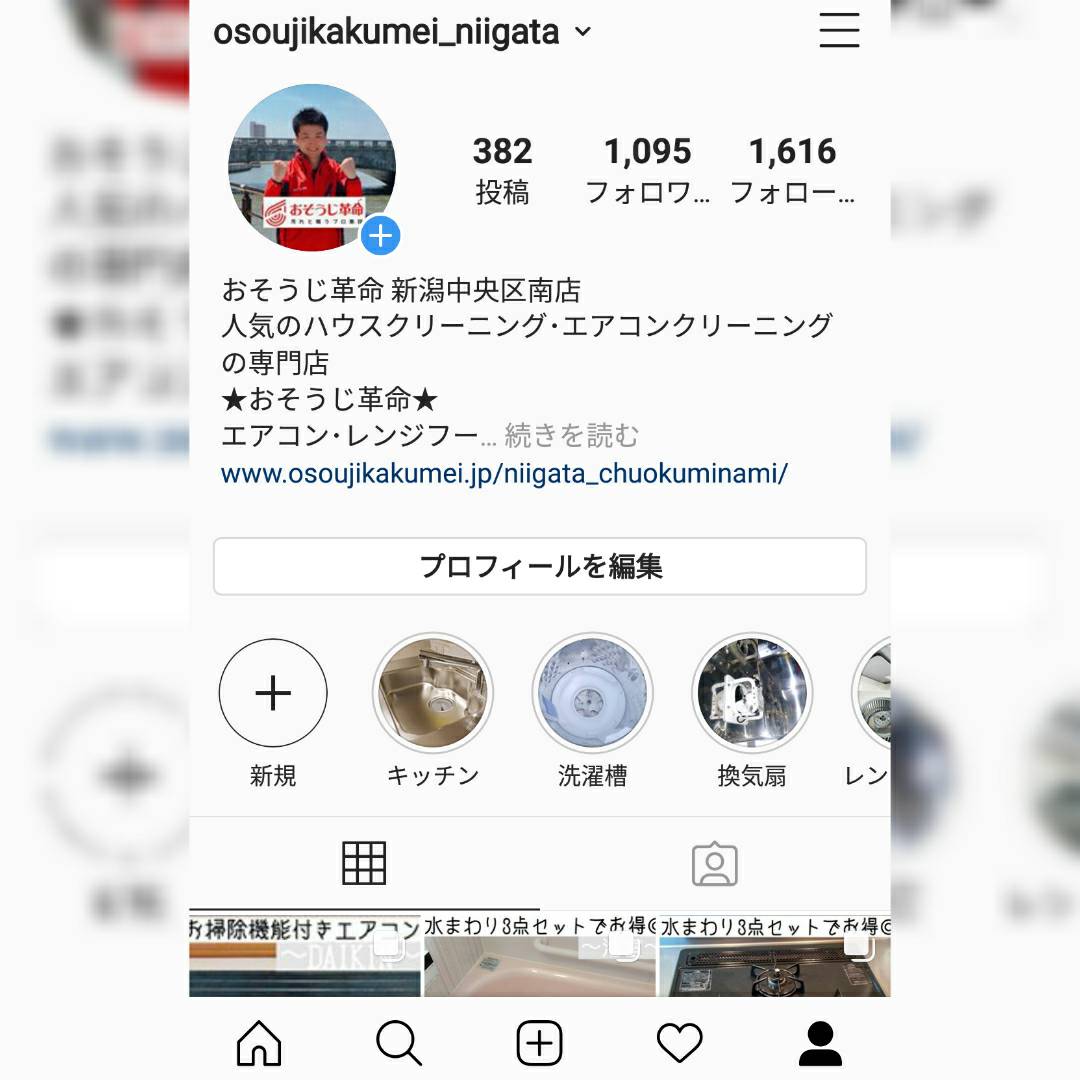Add a story via profile picture plus

coord(380,237)
